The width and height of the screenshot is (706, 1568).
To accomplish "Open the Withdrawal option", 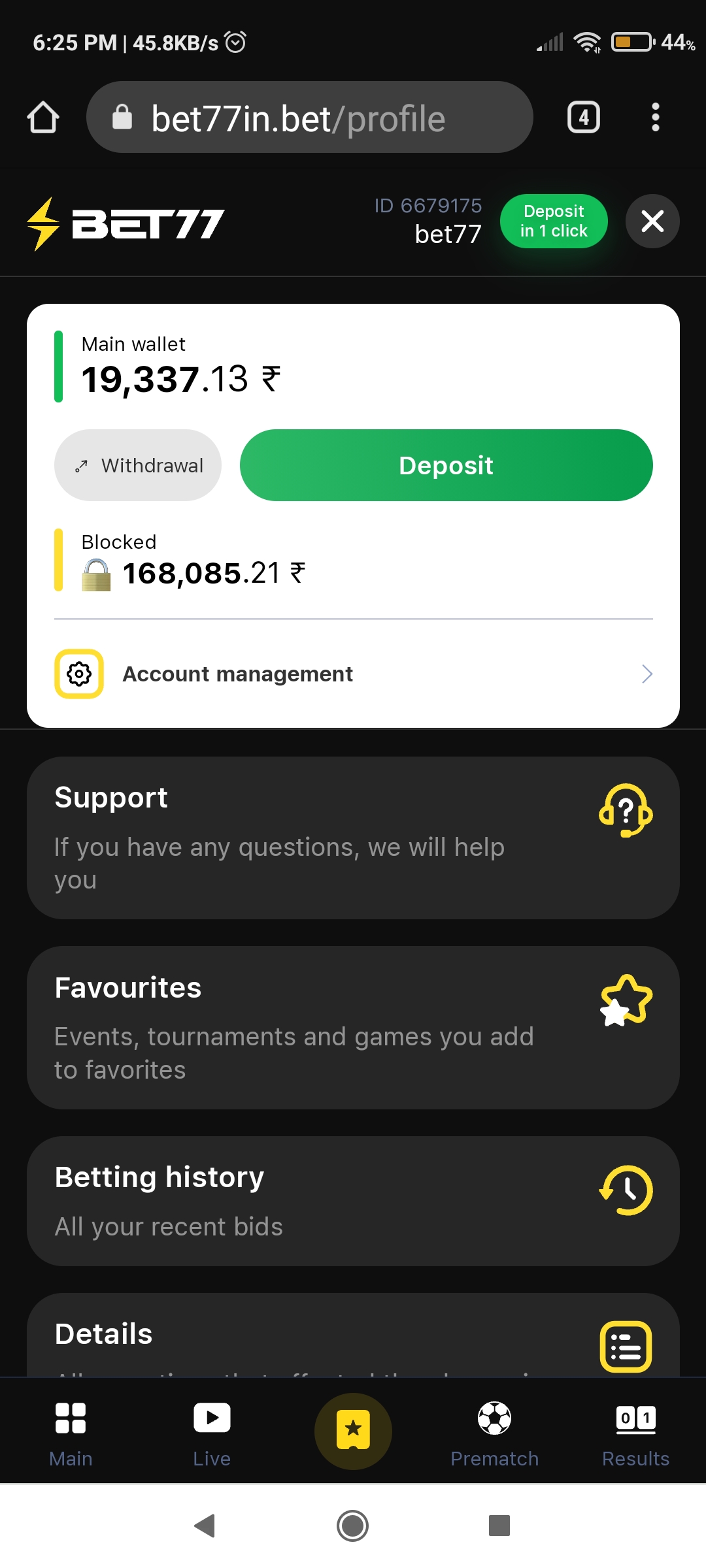I will [138, 465].
